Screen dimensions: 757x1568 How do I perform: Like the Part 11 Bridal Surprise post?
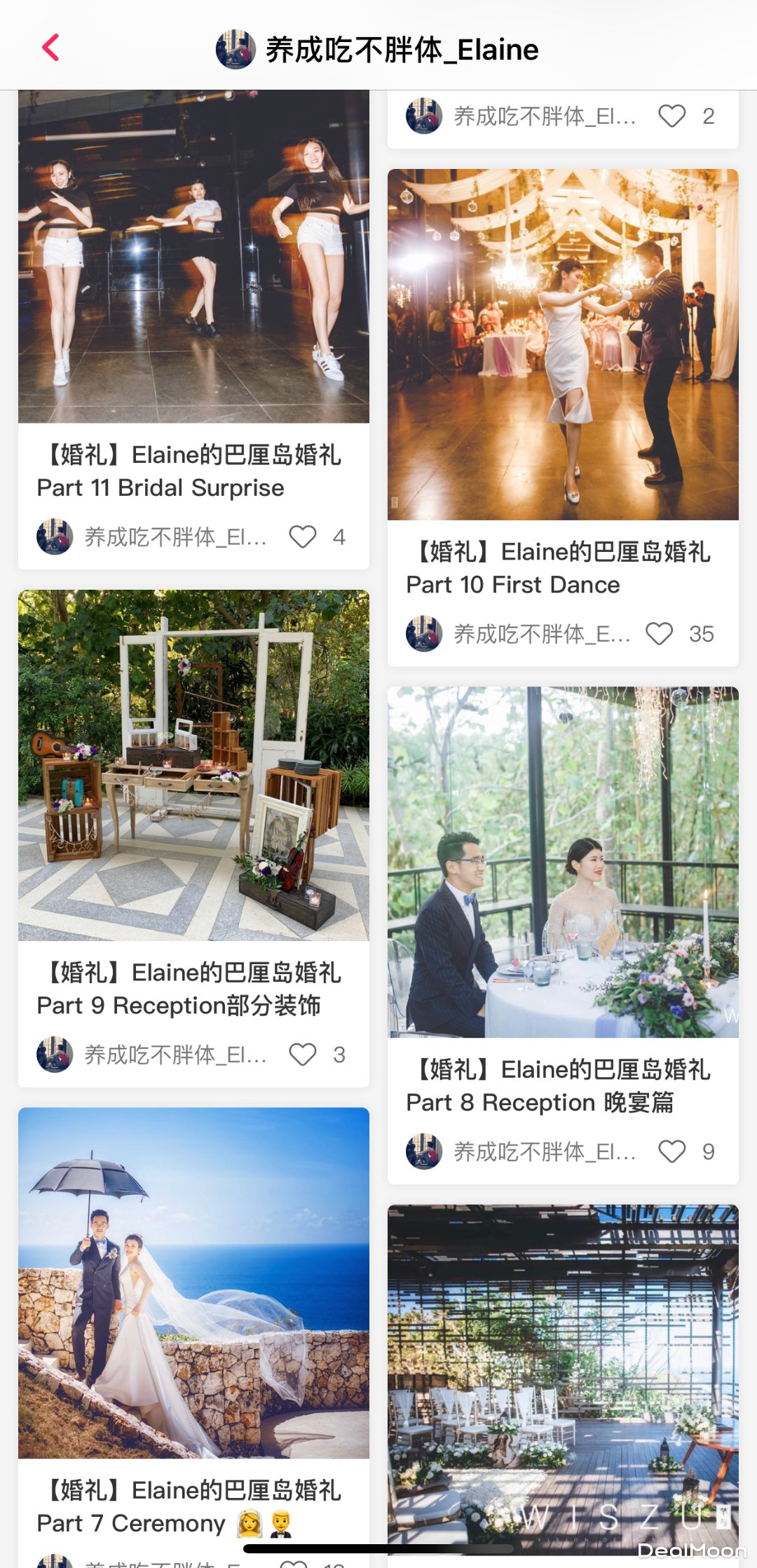[x=303, y=537]
